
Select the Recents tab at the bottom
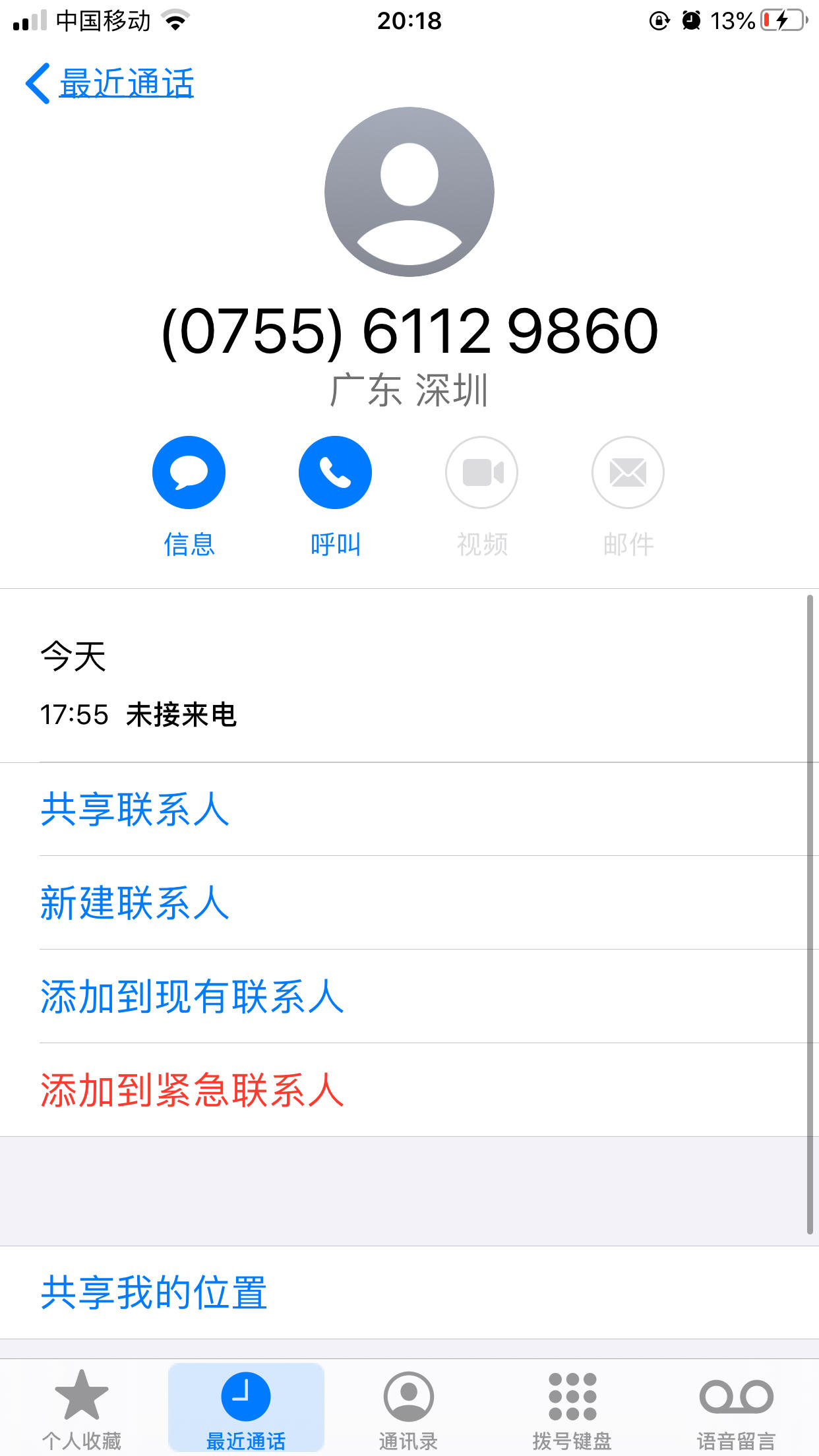(x=245, y=1397)
